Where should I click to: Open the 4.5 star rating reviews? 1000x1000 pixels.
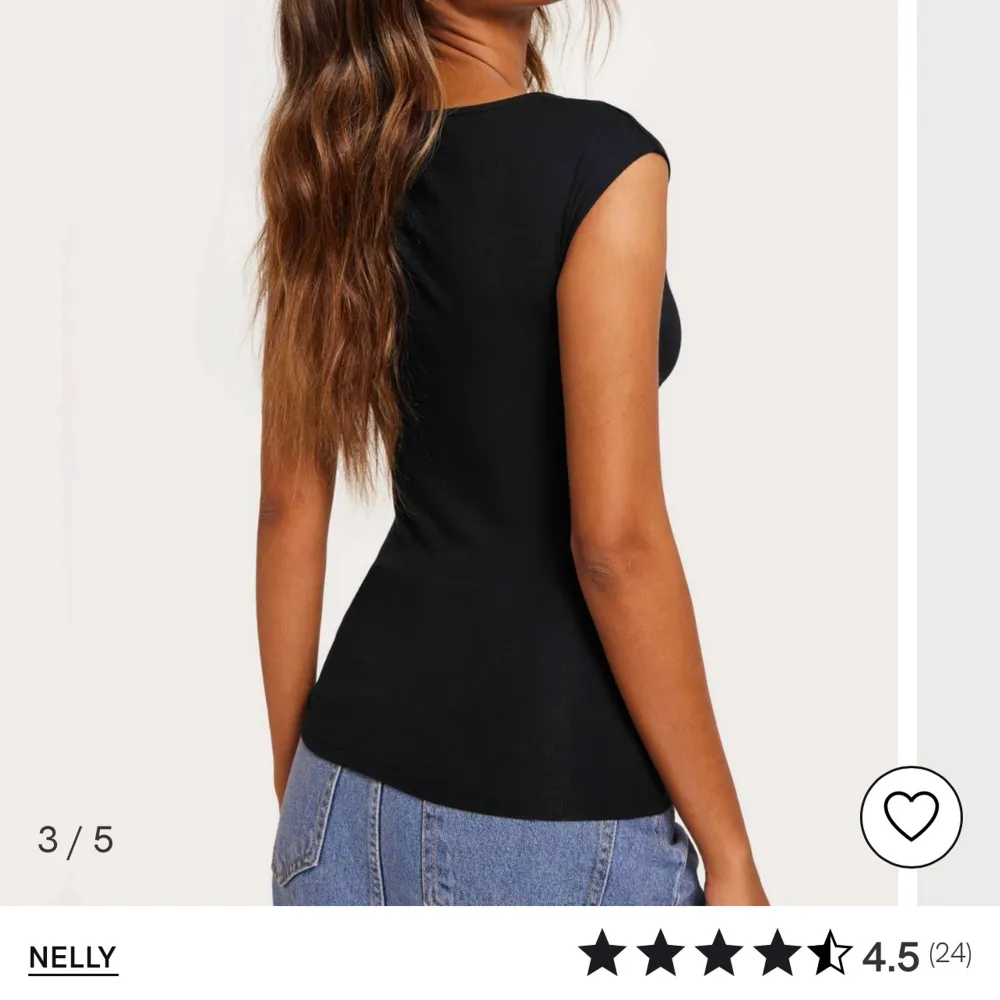(x=774, y=955)
